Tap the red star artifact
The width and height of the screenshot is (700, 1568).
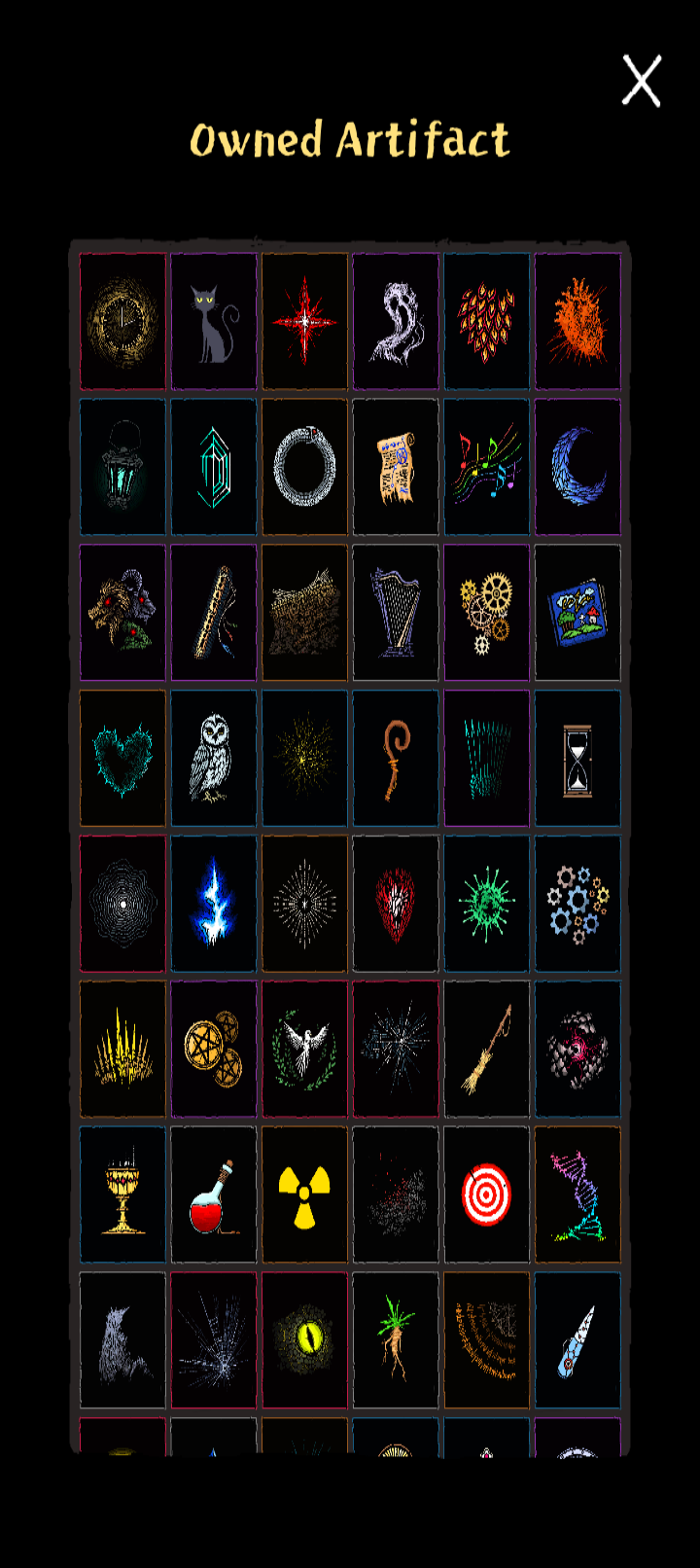[304, 322]
